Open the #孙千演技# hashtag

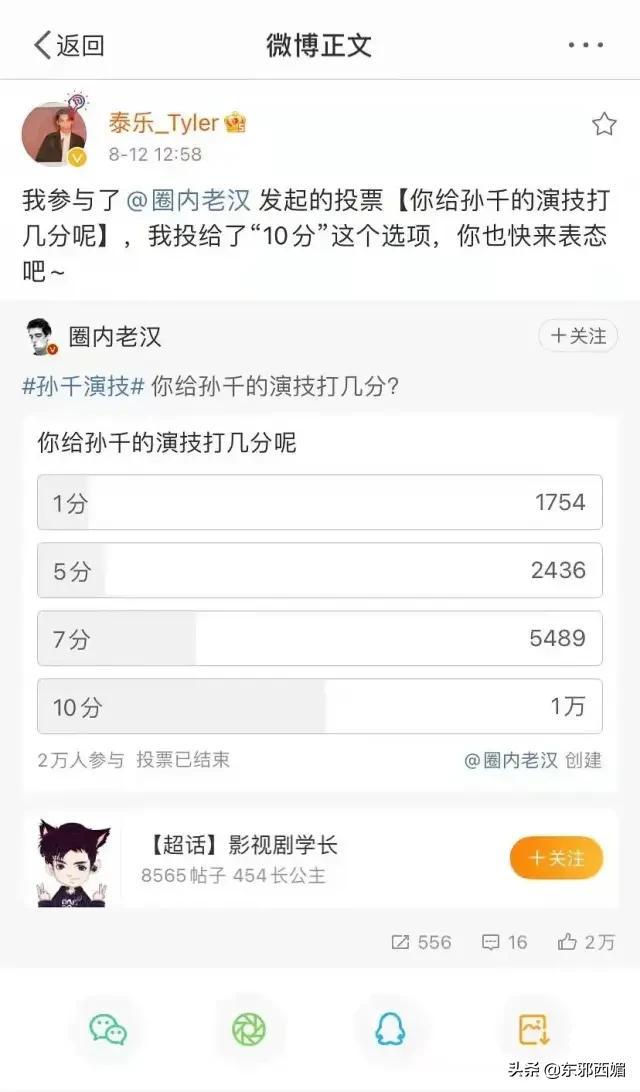click(84, 385)
